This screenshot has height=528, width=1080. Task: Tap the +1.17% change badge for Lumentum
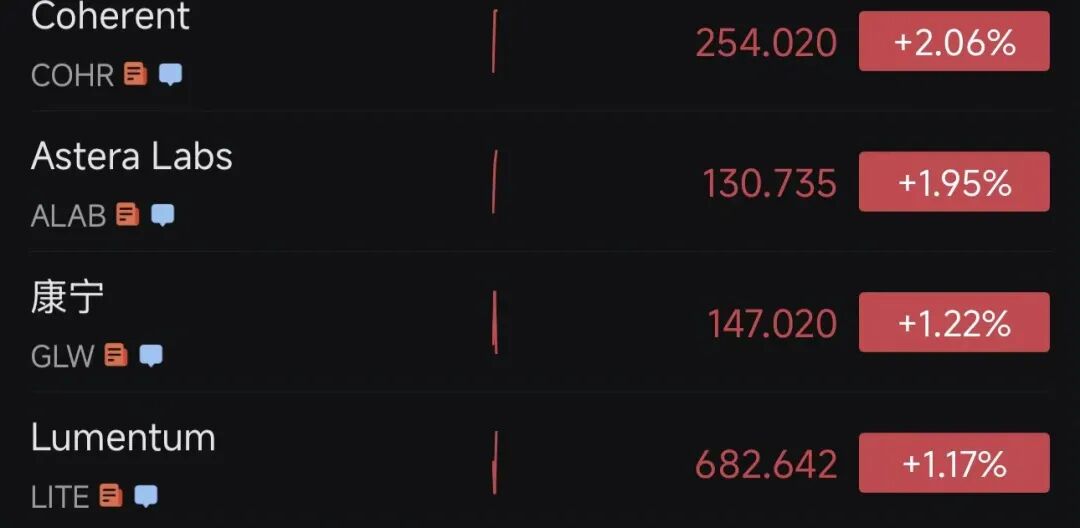[954, 464]
